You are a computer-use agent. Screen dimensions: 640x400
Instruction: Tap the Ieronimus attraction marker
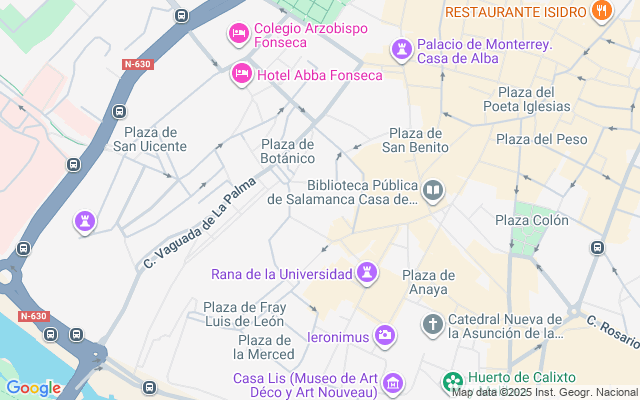click(385, 335)
